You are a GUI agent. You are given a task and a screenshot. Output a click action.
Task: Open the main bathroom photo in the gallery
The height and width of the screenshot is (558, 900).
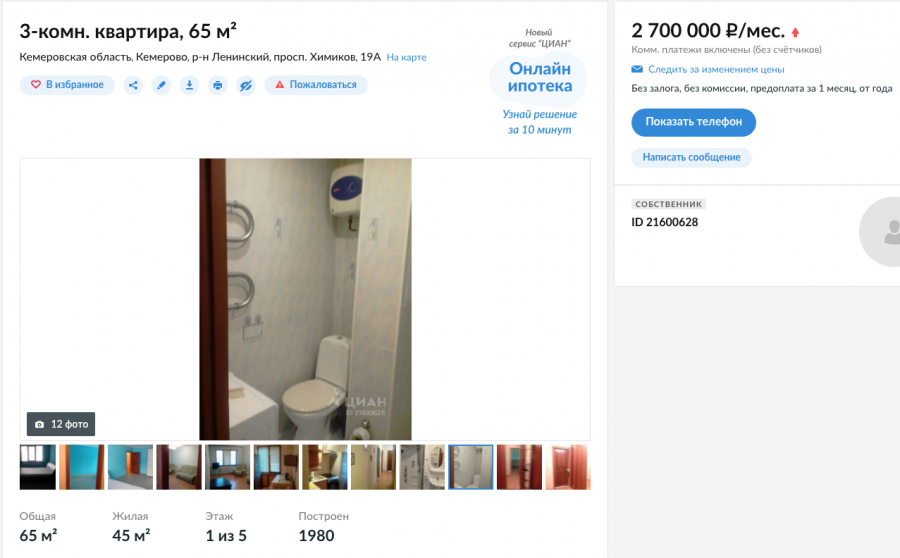pos(305,299)
